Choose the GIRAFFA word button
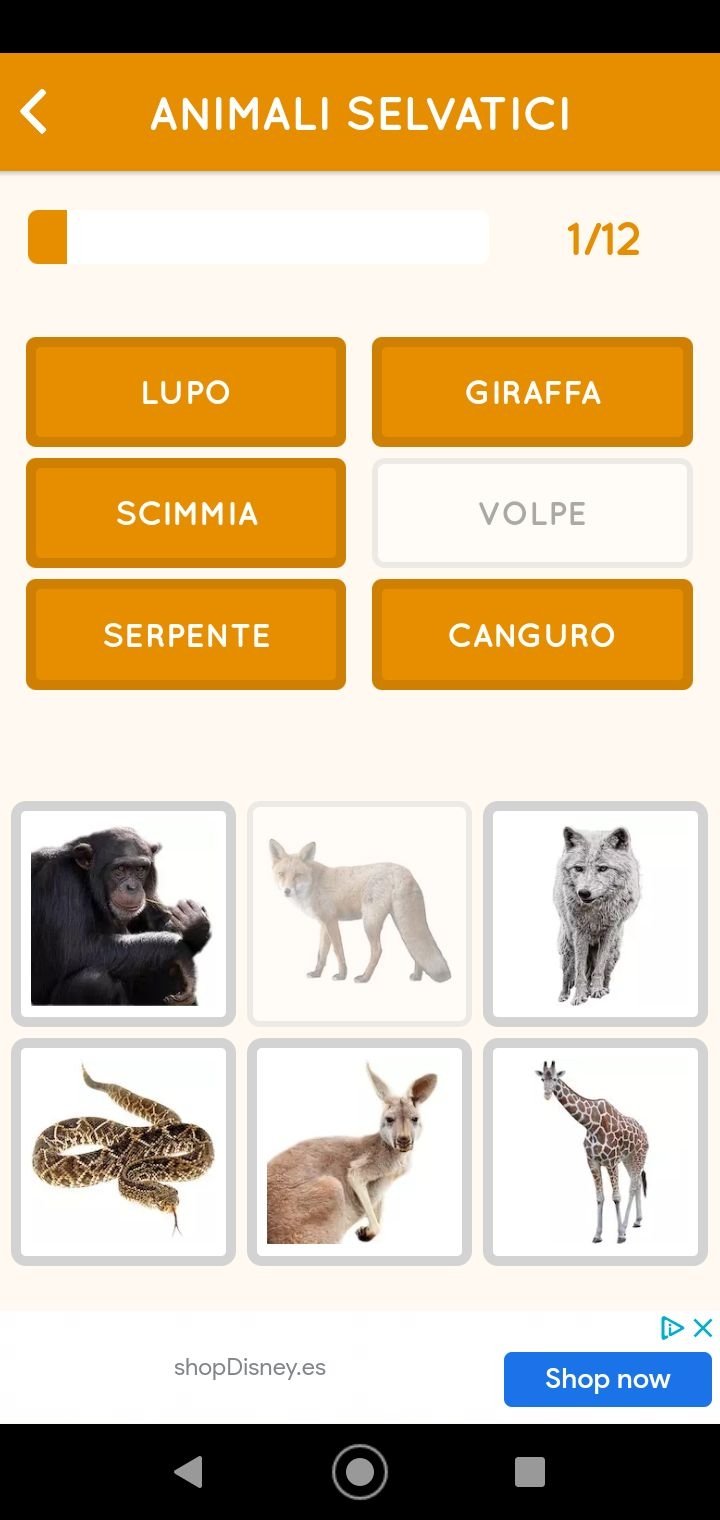This screenshot has width=720, height=1520. [532, 392]
